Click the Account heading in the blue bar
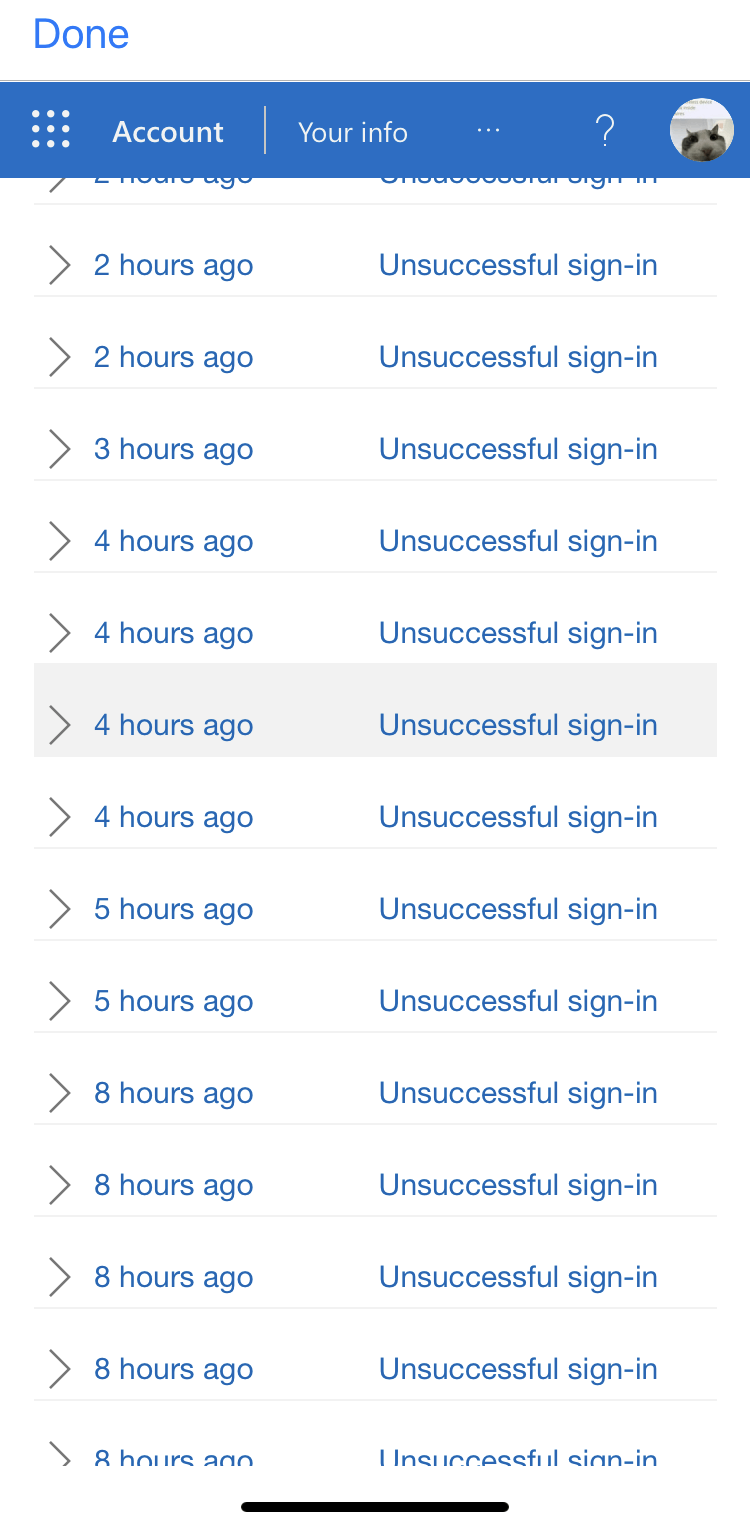750x1528 pixels. [168, 131]
